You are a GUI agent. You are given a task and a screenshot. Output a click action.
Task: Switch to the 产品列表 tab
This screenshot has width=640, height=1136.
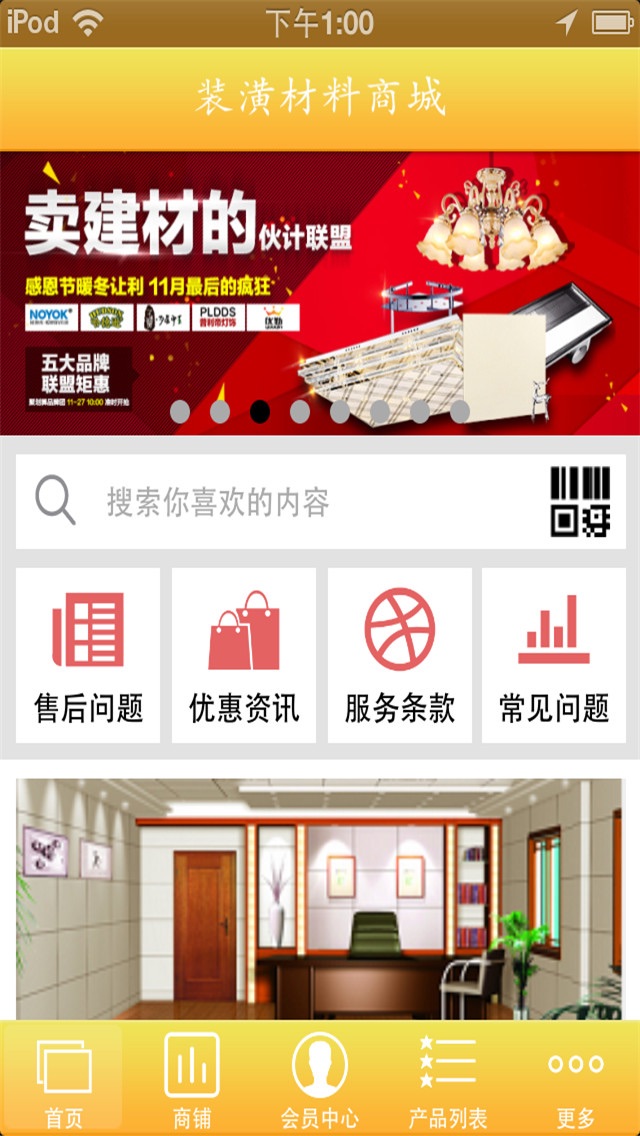coord(448,1080)
